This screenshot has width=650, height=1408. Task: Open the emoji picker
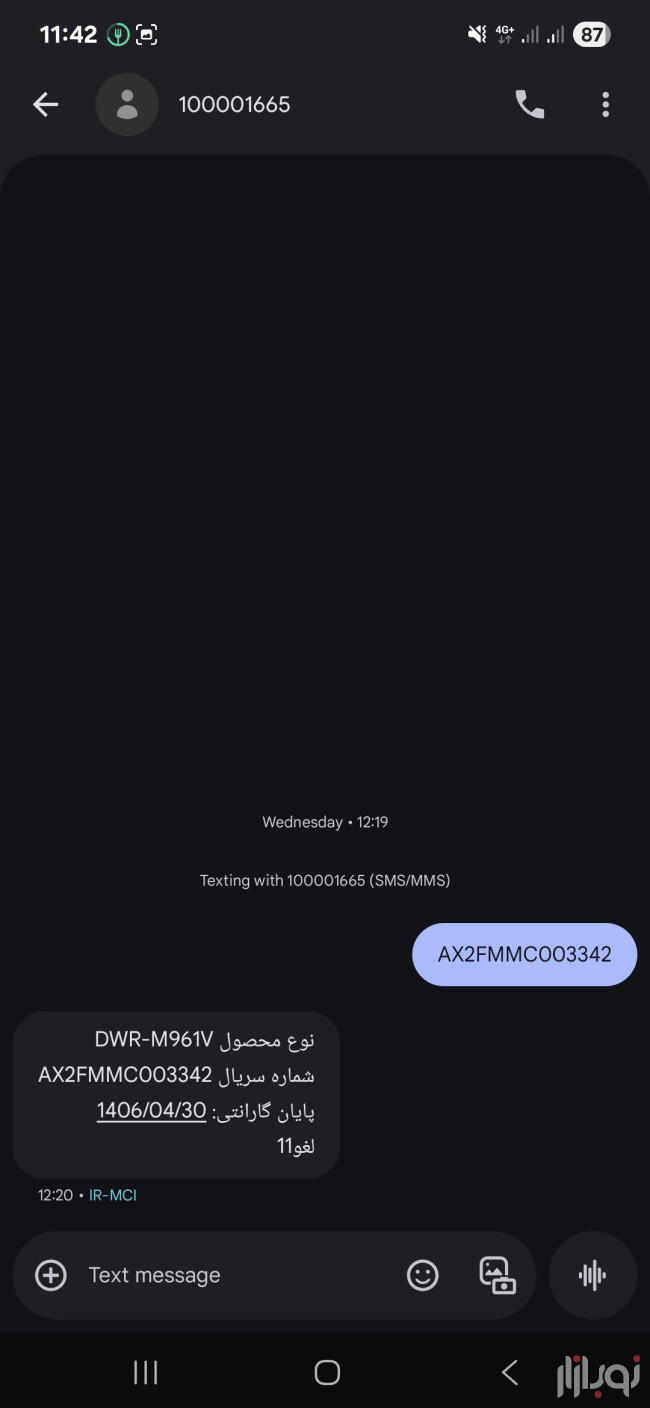pyautogui.click(x=423, y=1275)
